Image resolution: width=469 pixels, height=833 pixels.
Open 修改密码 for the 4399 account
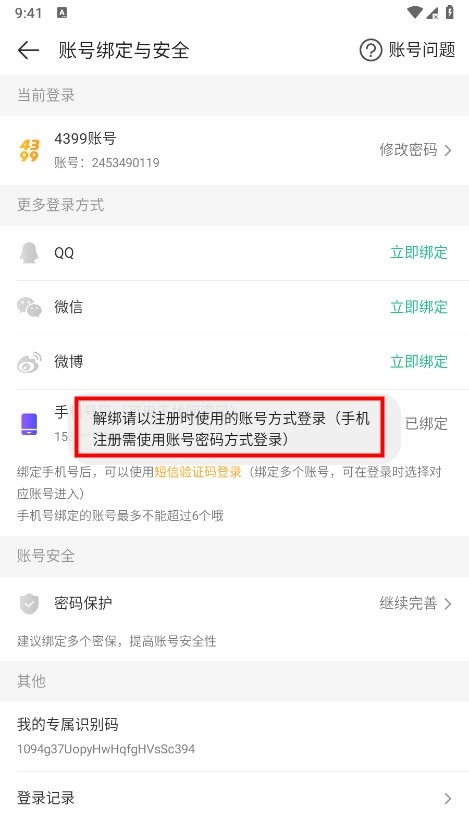[x=415, y=150]
